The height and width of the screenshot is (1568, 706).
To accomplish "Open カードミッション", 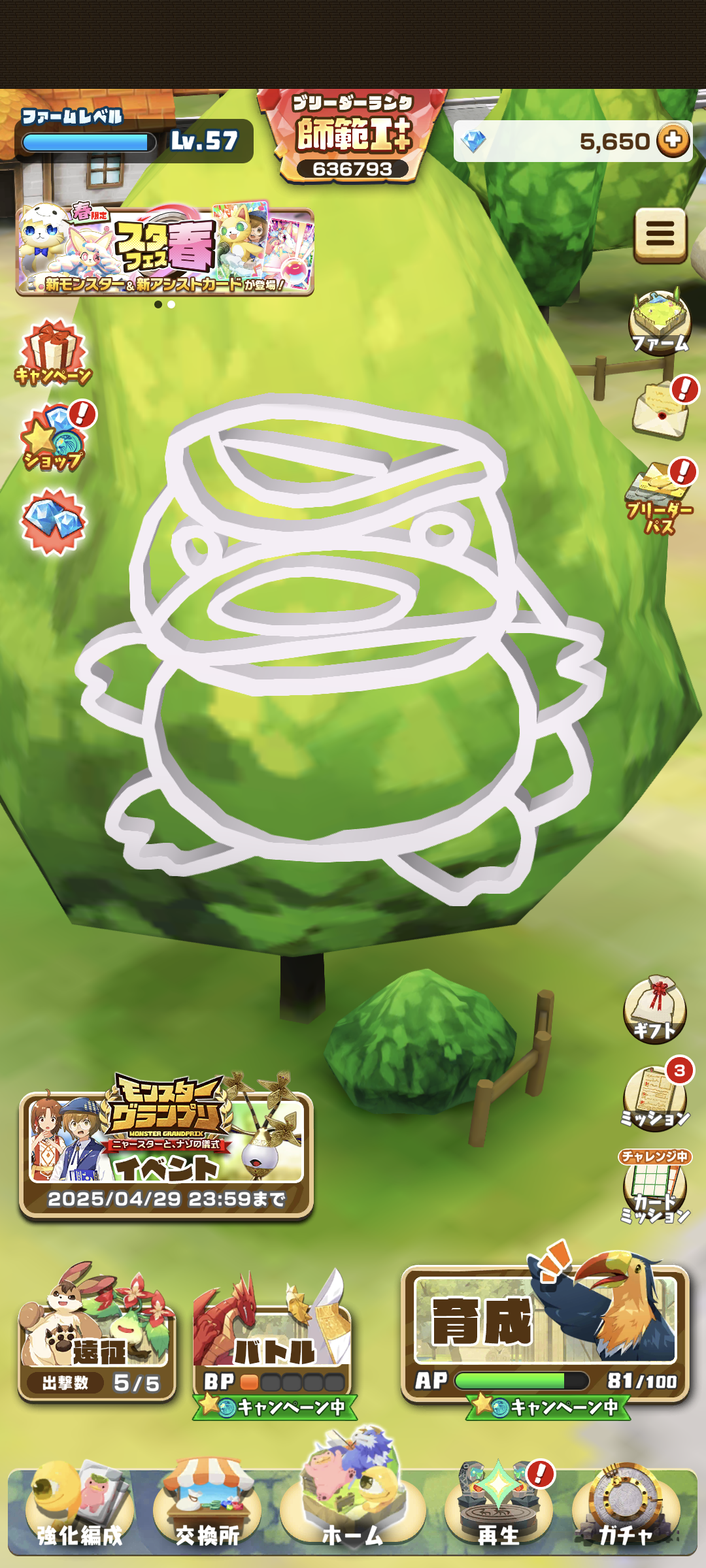I will click(654, 1188).
